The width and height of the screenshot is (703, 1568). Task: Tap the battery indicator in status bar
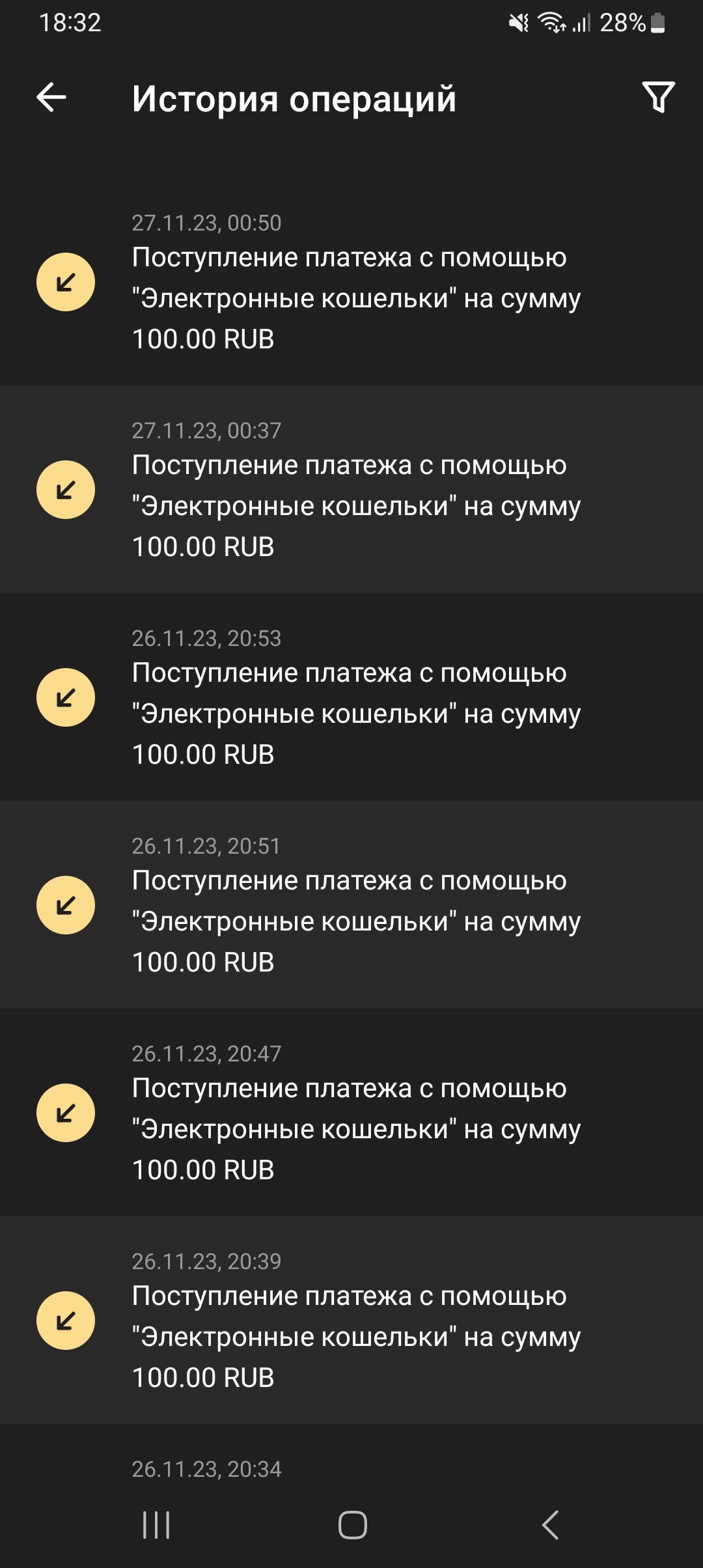click(656, 24)
